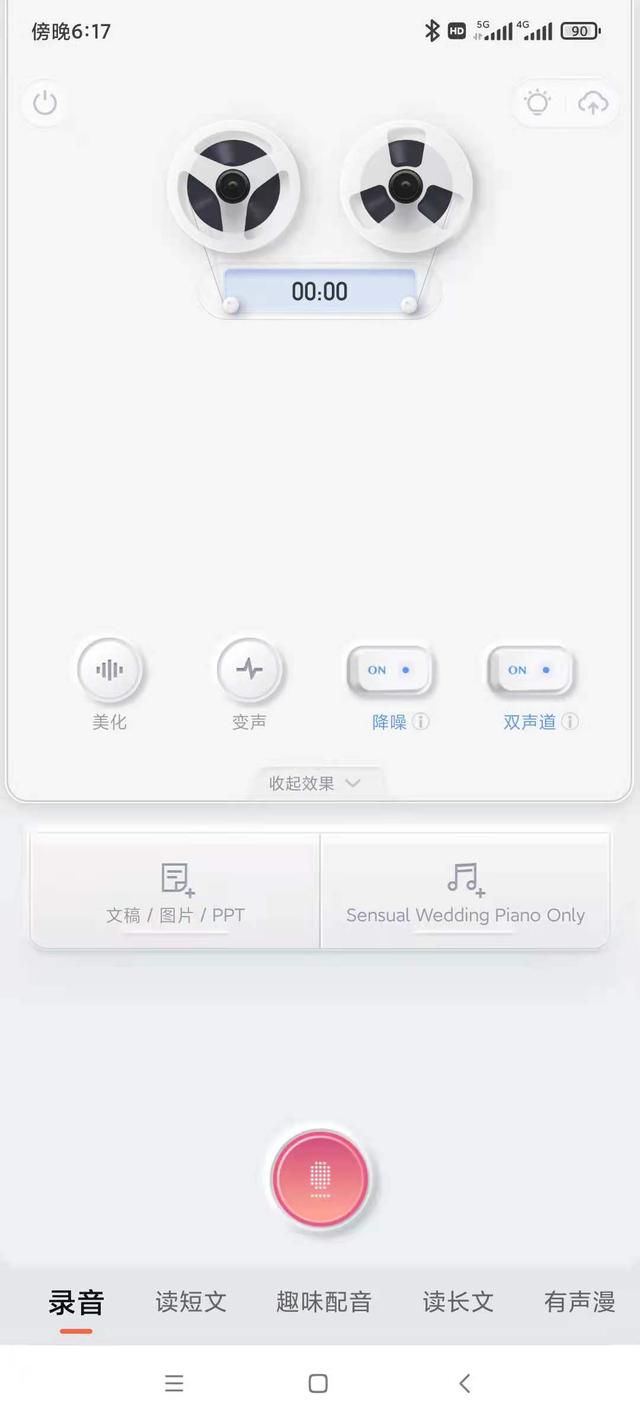Collapse effects via 收起效果
Screen dimensions: 640x1422
pyautogui.click(x=315, y=783)
